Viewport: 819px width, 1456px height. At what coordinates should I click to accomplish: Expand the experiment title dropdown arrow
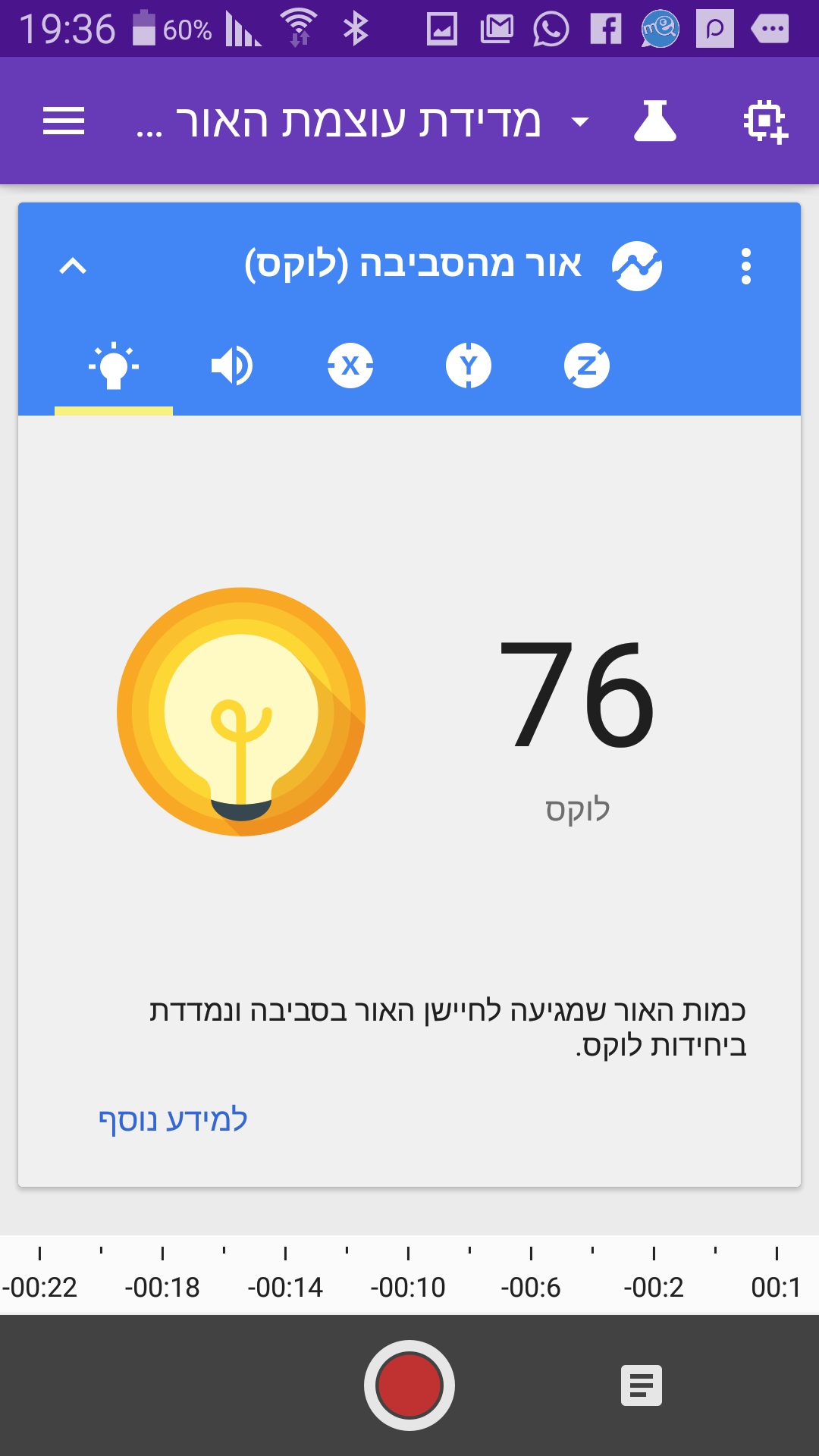pyautogui.click(x=580, y=121)
